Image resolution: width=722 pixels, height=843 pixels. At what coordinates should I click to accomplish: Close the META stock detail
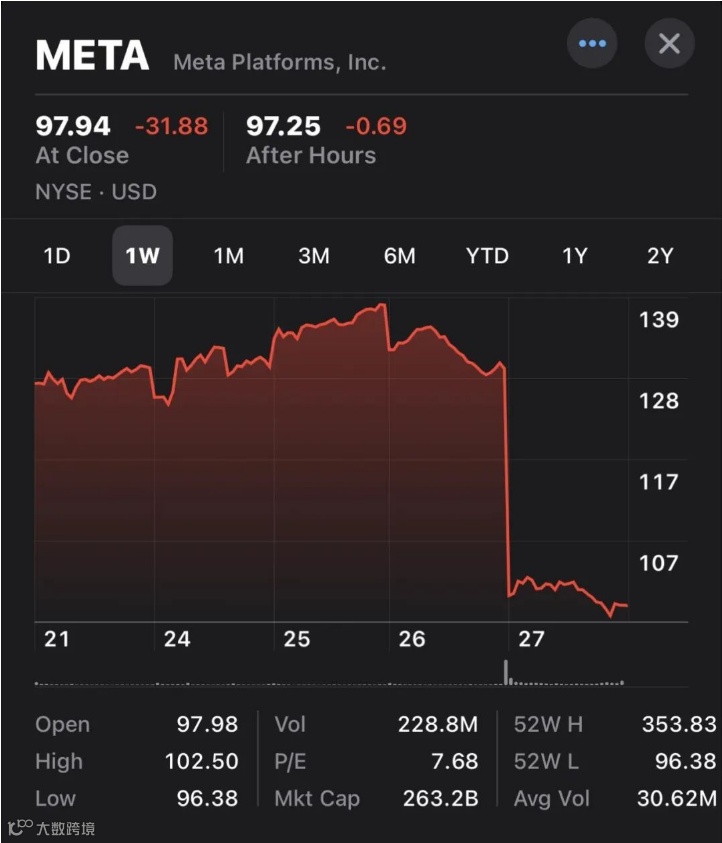tap(669, 44)
